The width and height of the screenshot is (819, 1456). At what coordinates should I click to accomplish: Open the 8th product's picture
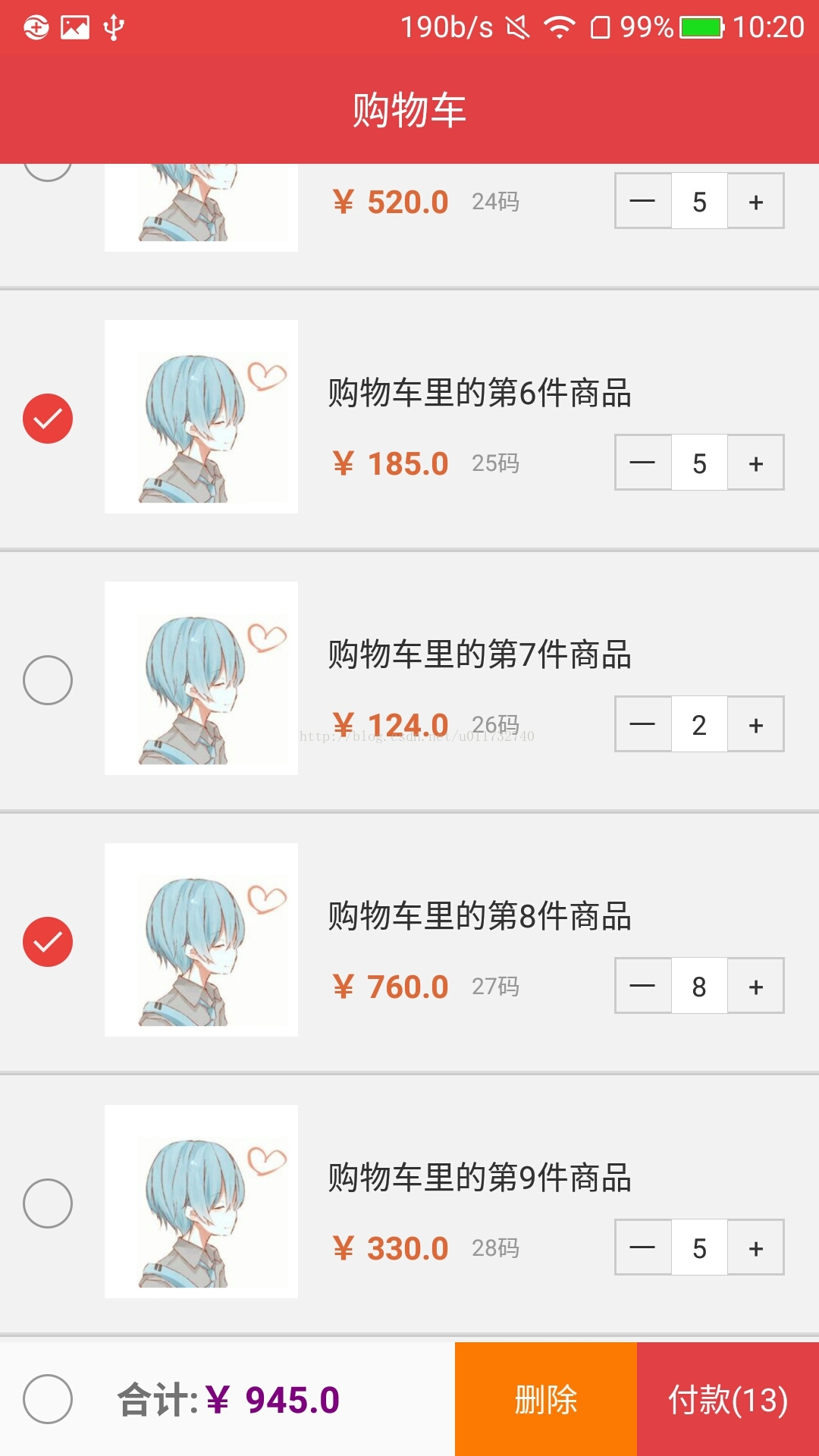[201, 940]
